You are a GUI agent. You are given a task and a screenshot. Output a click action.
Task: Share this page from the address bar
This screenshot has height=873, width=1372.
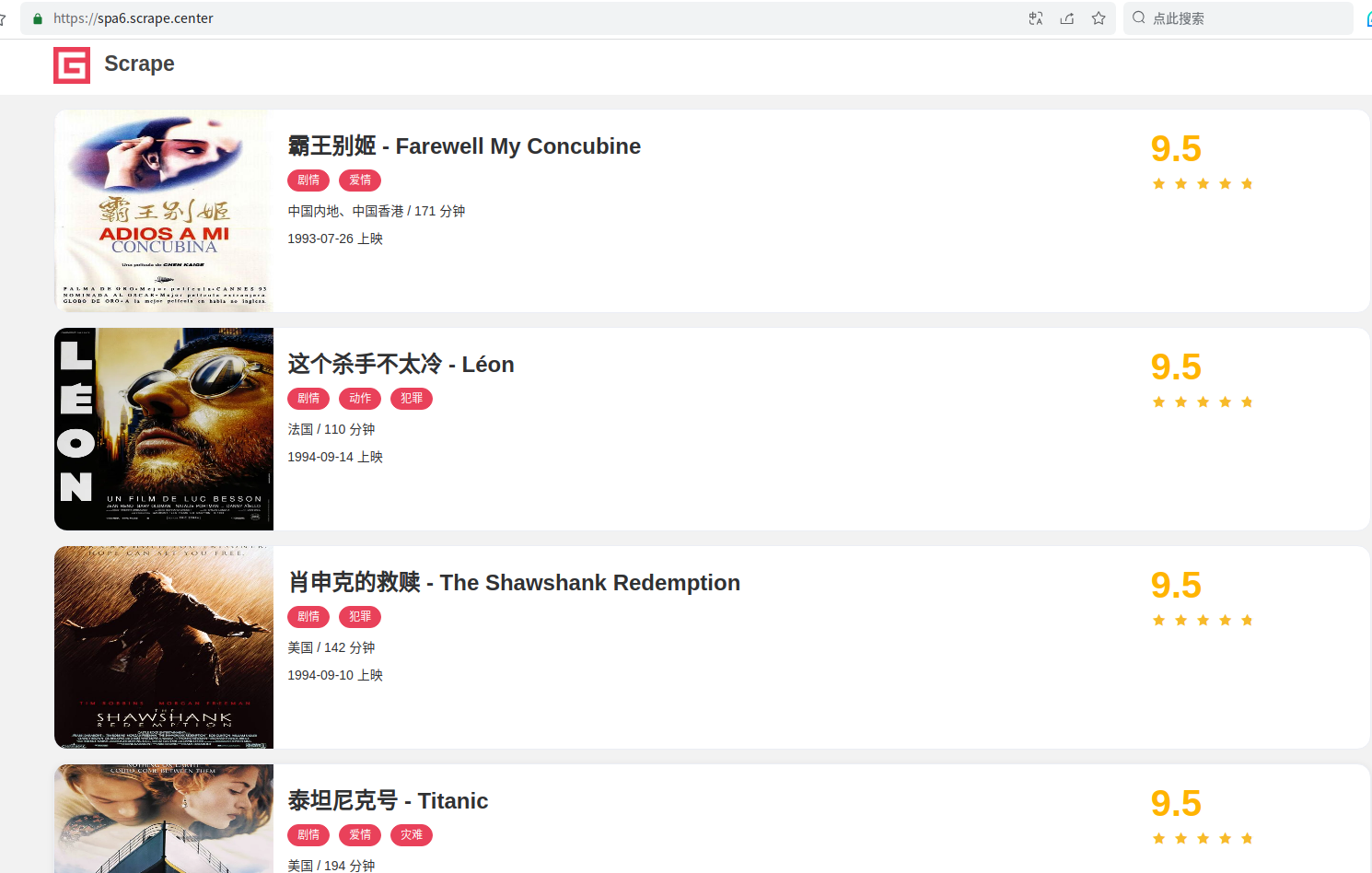(x=1067, y=18)
